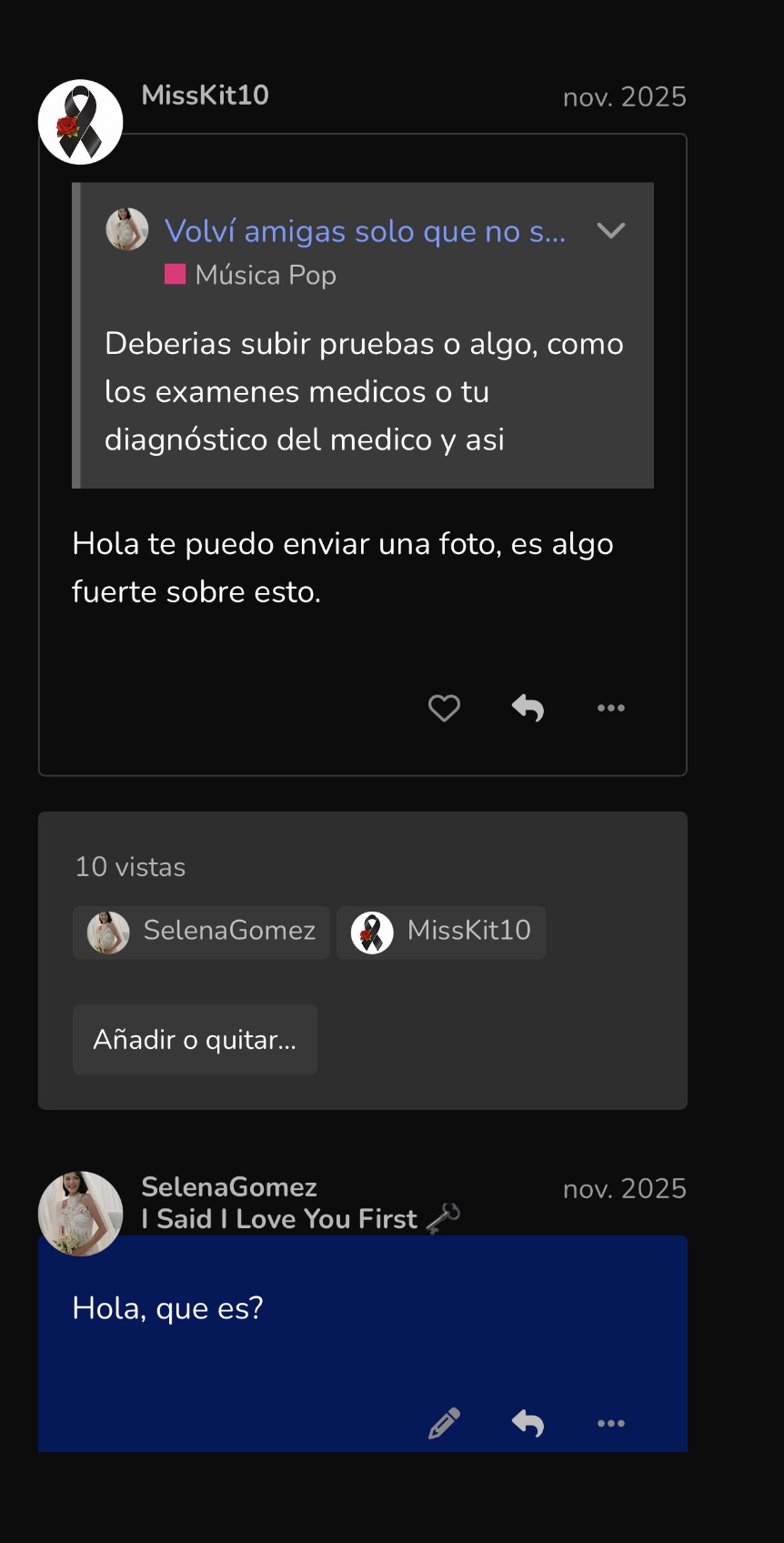784x1543 pixels.
Task: Tap the nov. 2025 date on MissKit10's post
Action: 624,97
